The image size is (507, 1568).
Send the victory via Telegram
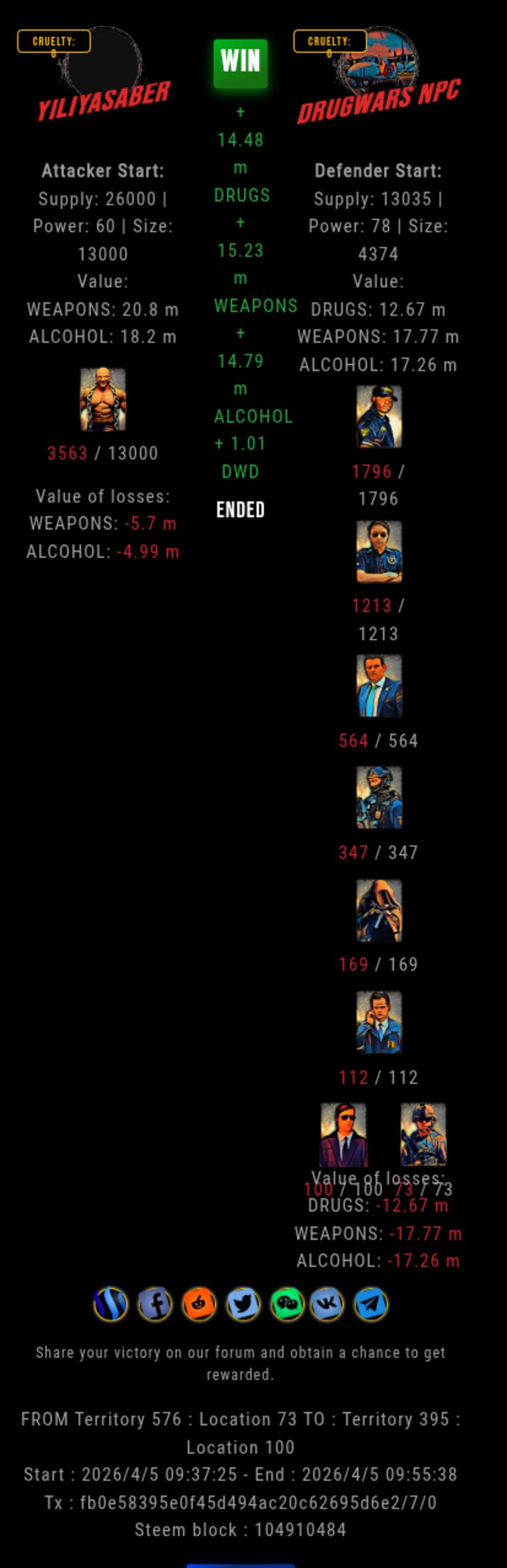pos(371,1305)
